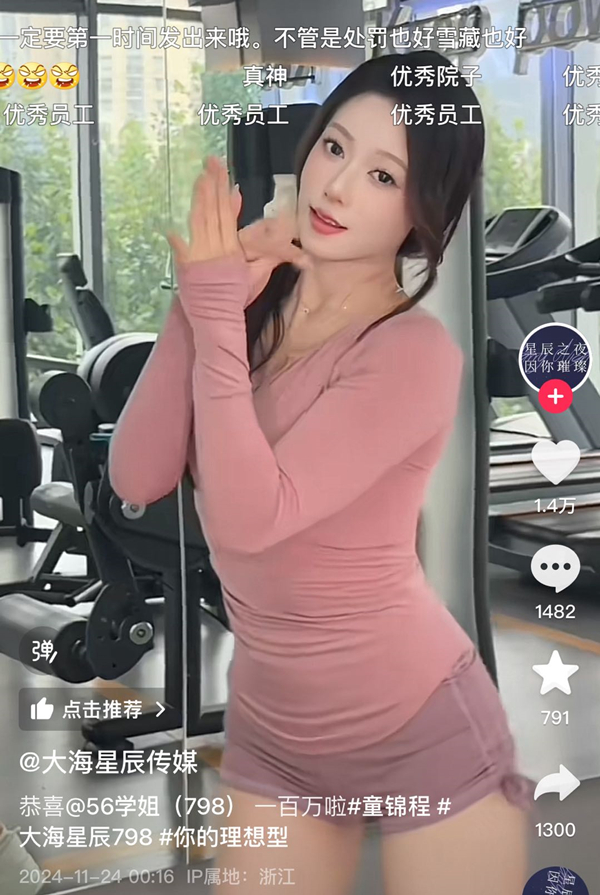Follow the creator with the red plus button

pyautogui.click(x=555, y=397)
